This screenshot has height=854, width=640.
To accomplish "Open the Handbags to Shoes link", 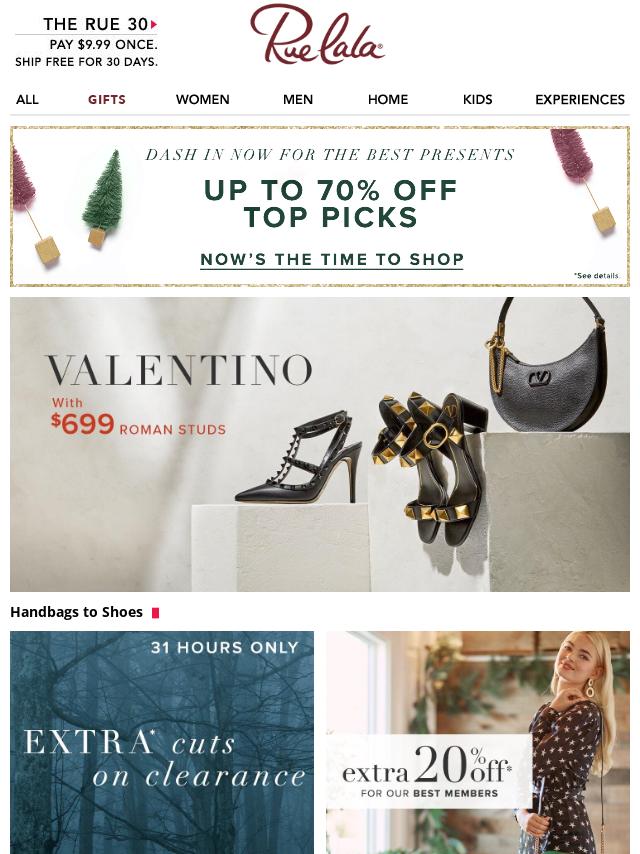I will (x=77, y=612).
